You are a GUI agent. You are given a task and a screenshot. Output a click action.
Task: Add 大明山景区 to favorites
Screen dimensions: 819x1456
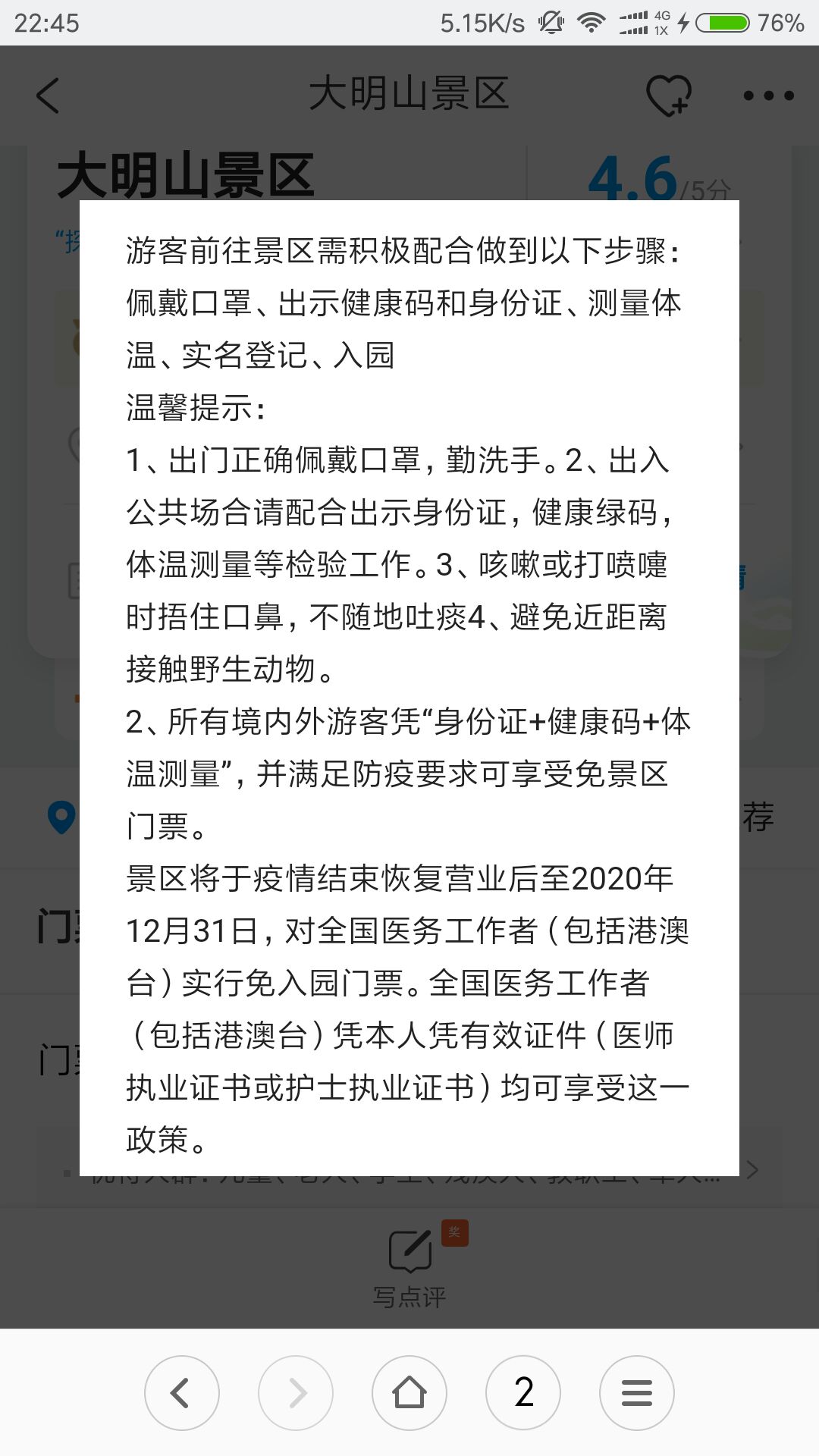(668, 96)
